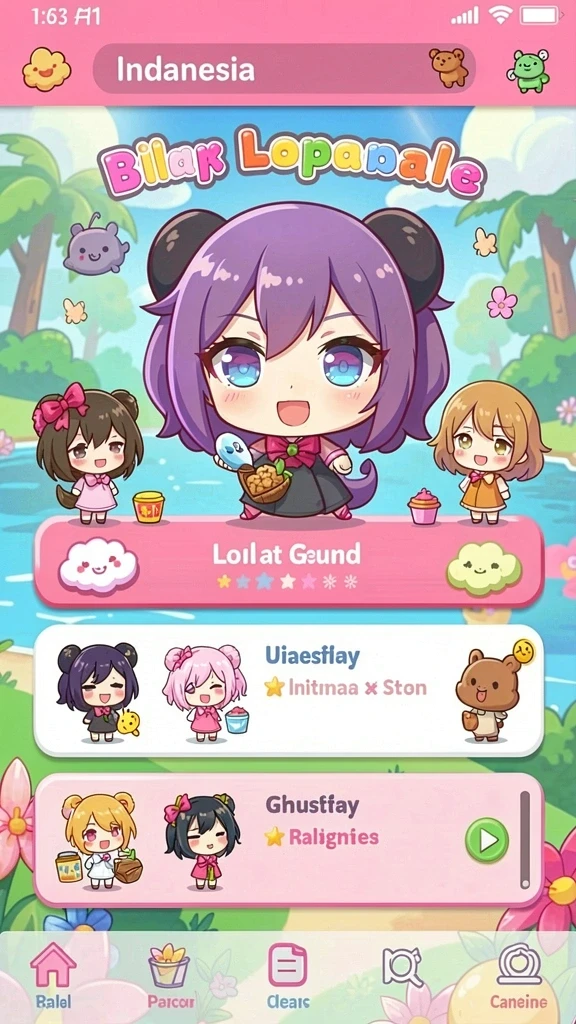The image size is (576, 1024).
Task: Go to the Caneine tab
Action: pos(519,975)
